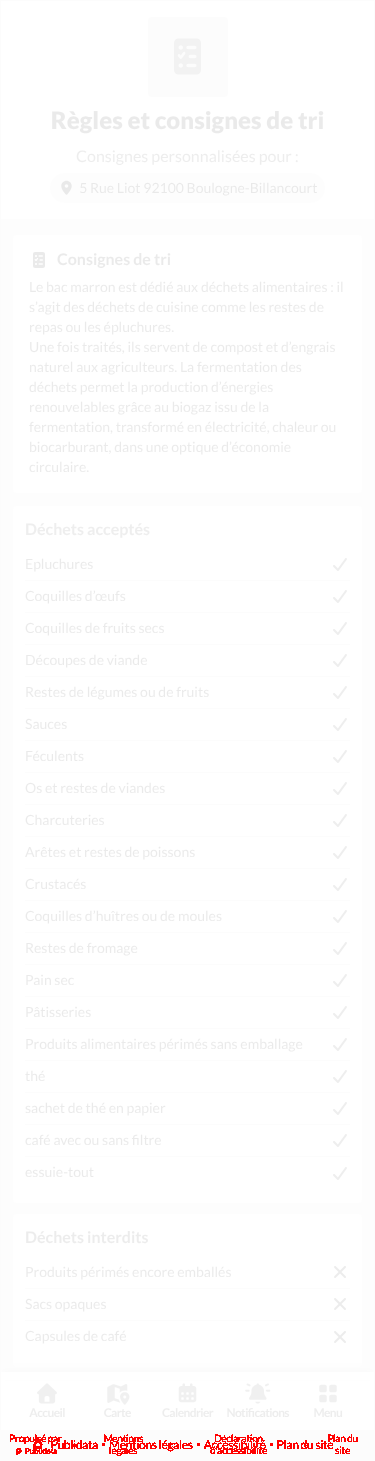Switch to the Carte tab
The height and width of the screenshot is (1461, 375).
[117, 1402]
